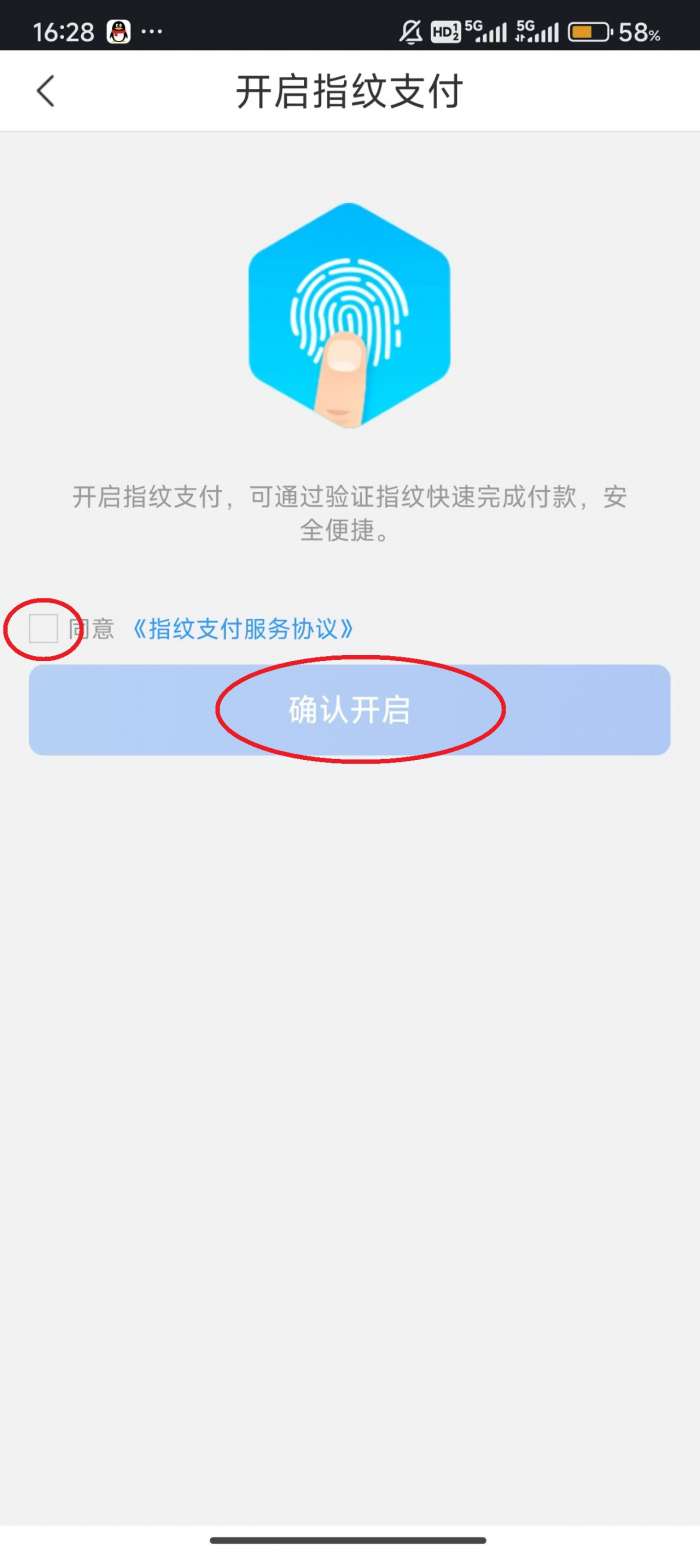The image size is (700, 1555).
Task: Check the 同意 agreement checkbox
Action: coord(43,629)
